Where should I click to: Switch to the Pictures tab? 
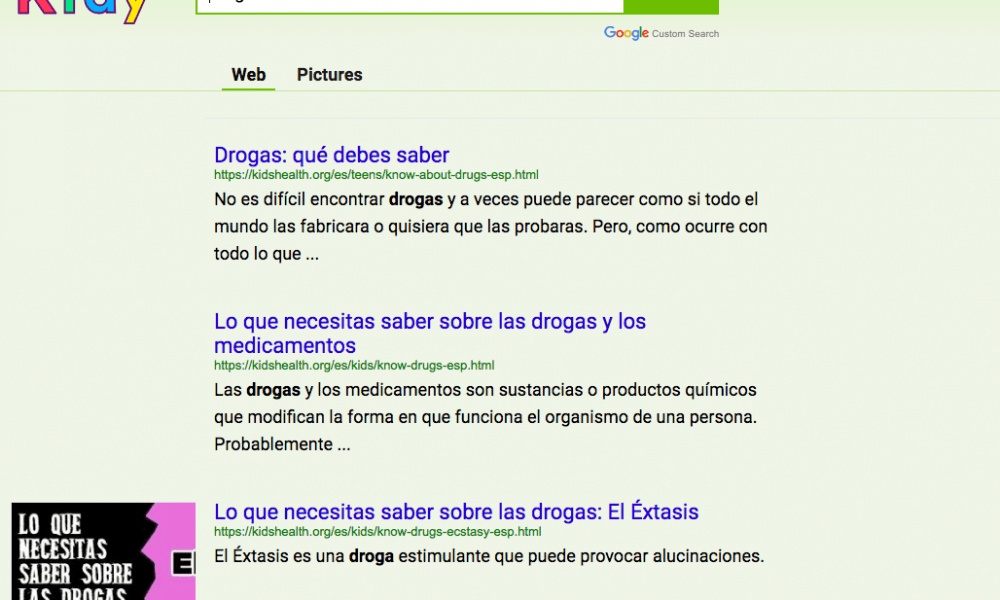point(329,75)
